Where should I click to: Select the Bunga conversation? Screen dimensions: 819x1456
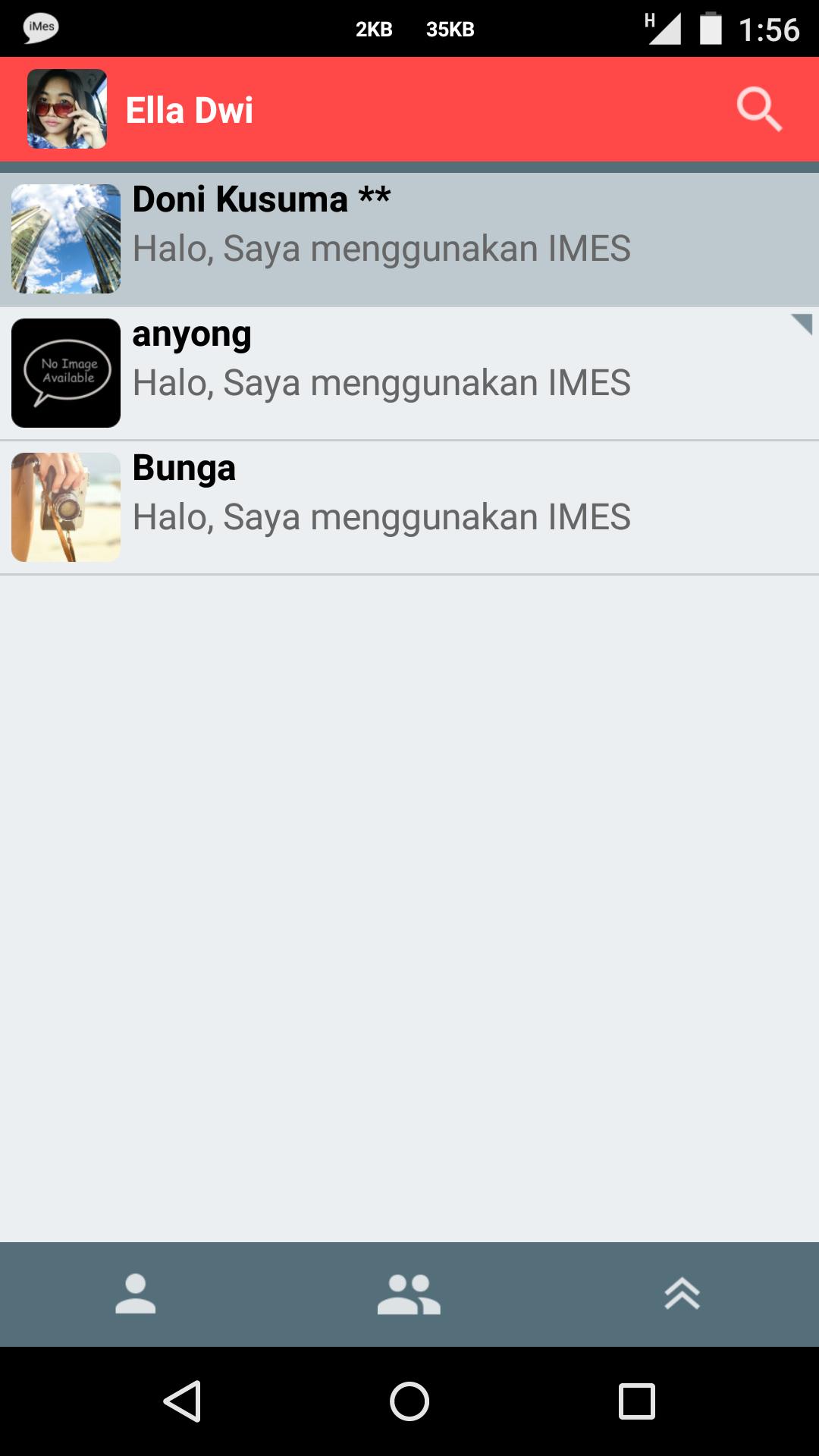[409, 507]
